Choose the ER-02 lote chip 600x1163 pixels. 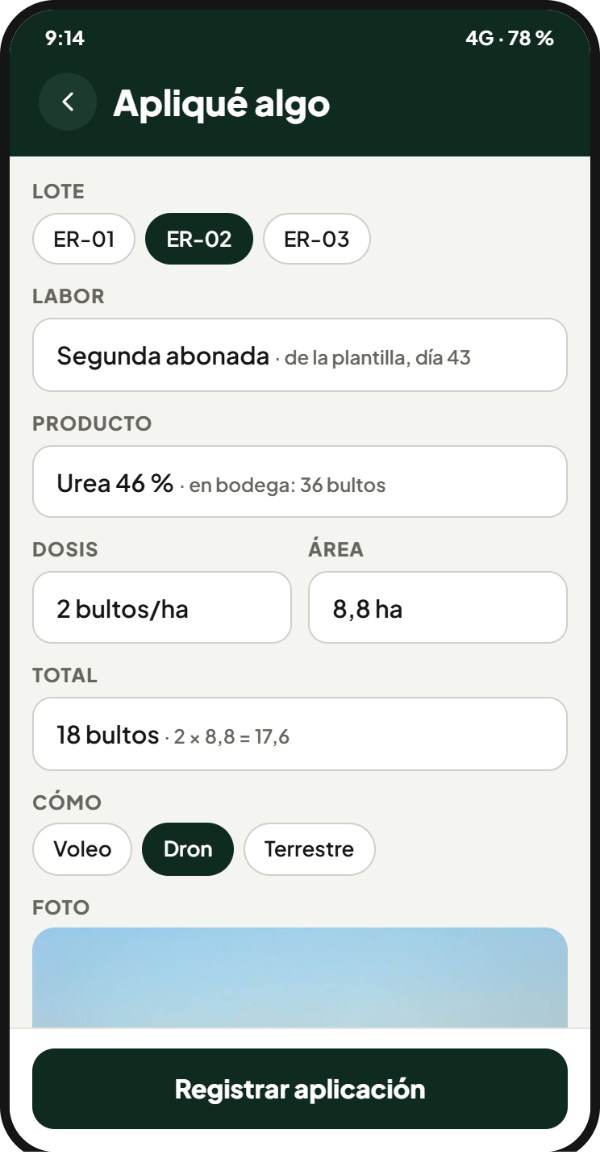(x=199, y=239)
